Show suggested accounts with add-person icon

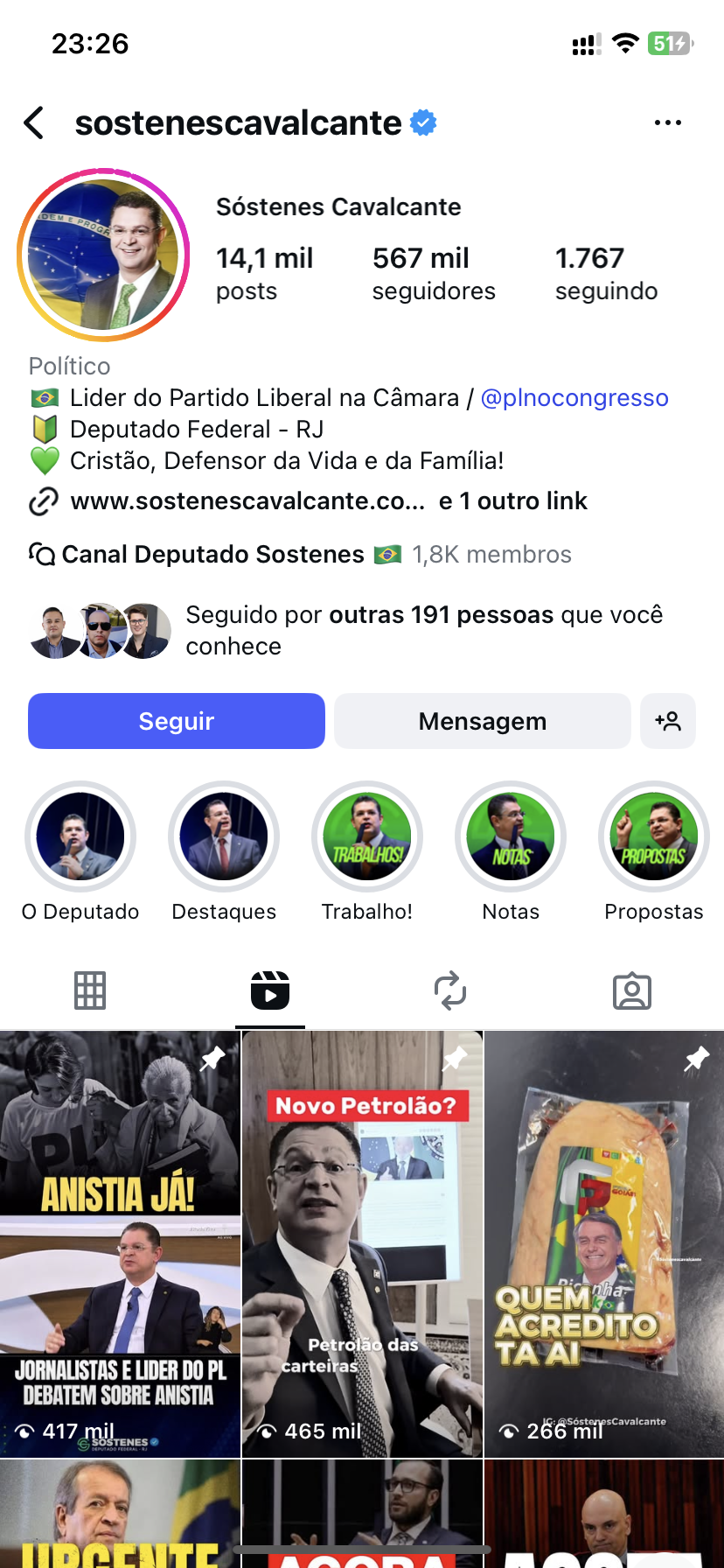[668, 721]
